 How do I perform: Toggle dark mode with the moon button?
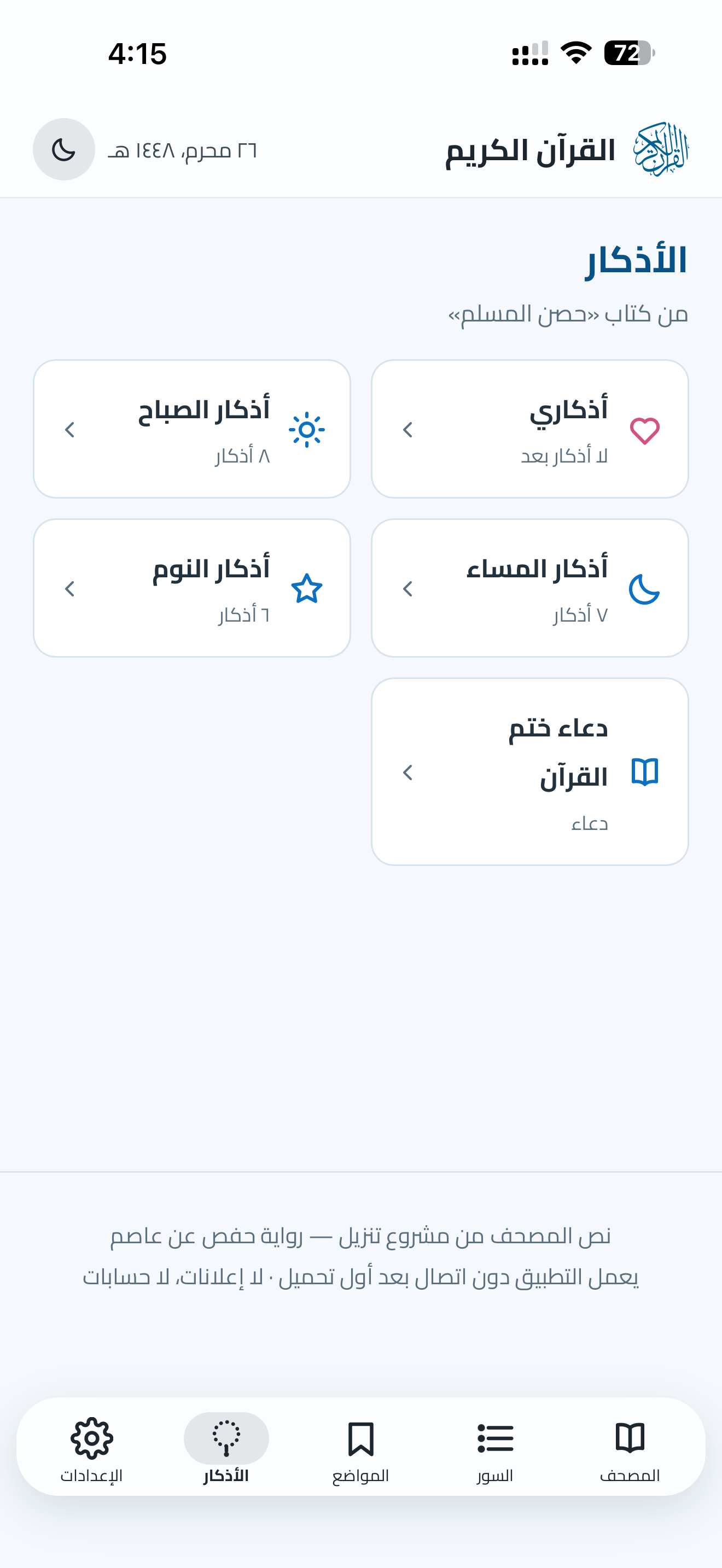coord(64,149)
